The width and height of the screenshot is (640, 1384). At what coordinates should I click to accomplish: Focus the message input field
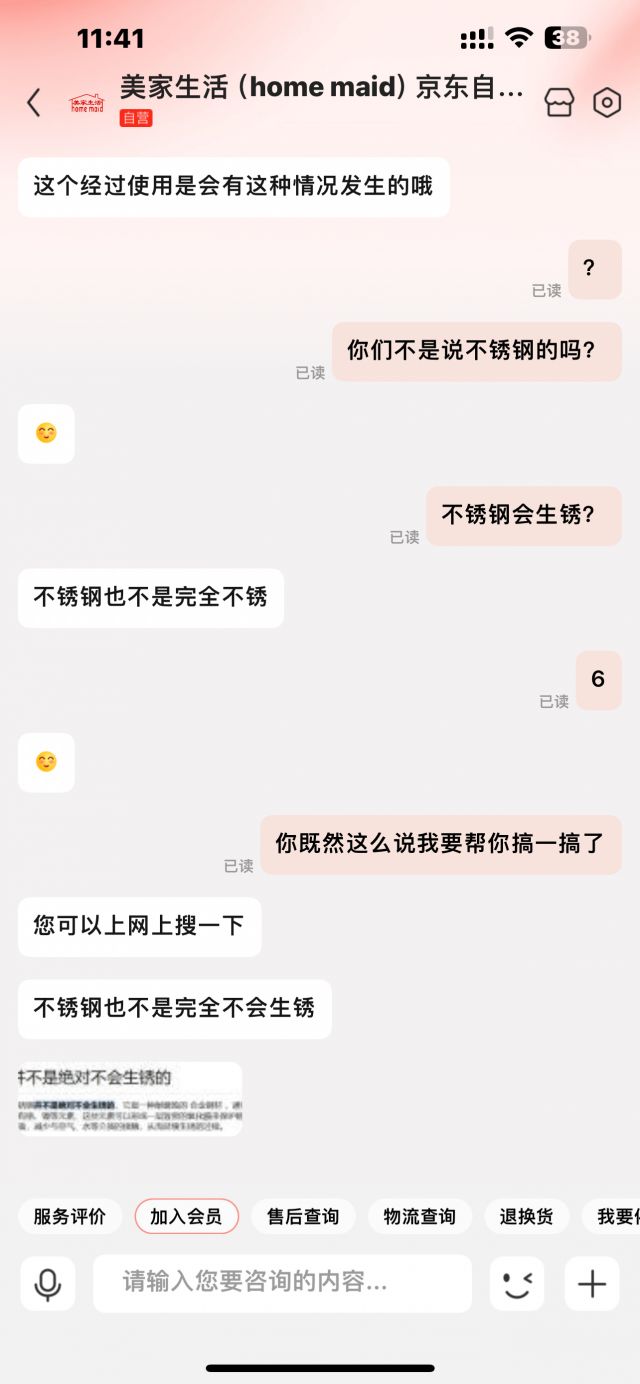pyautogui.click(x=282, y=1283)
